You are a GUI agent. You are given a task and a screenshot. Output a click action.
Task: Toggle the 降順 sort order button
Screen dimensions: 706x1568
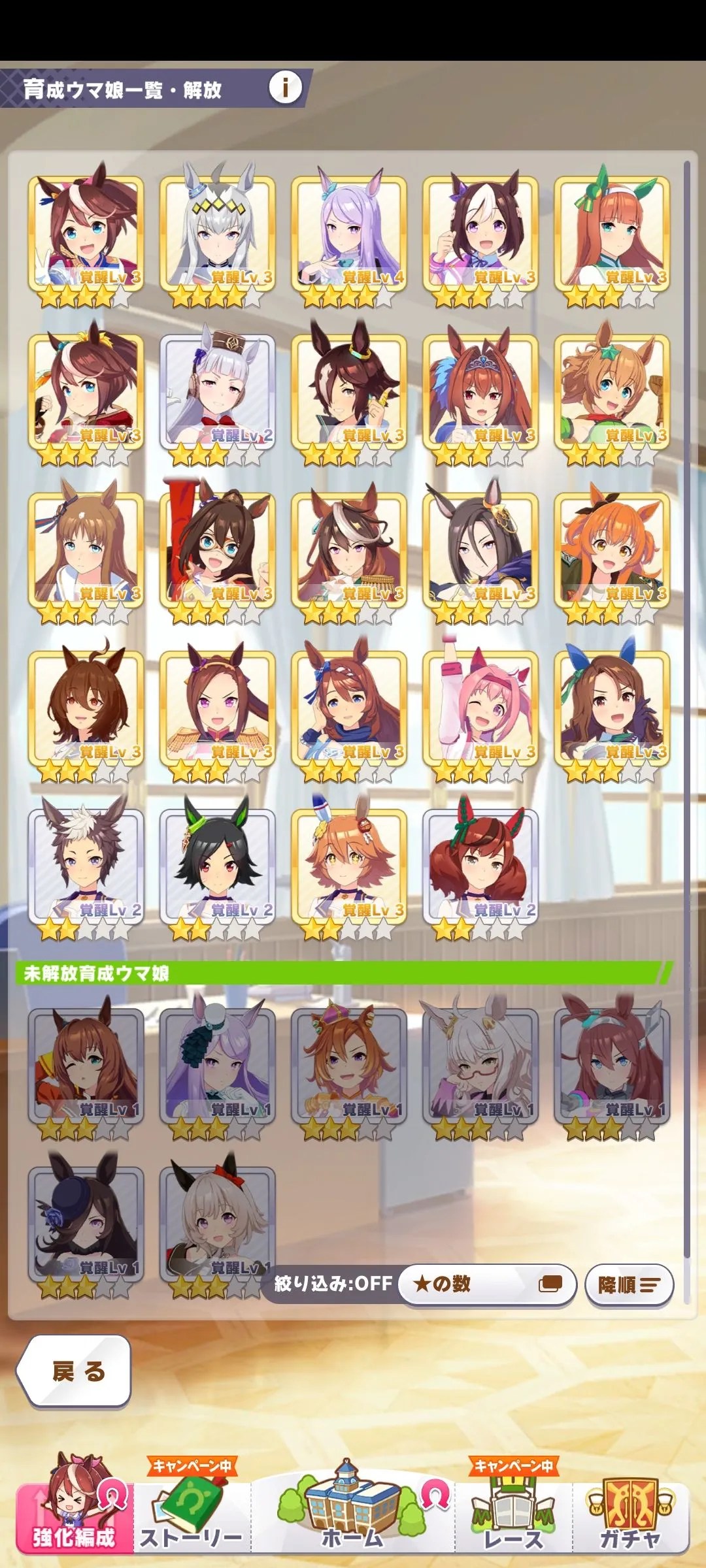628,1285
